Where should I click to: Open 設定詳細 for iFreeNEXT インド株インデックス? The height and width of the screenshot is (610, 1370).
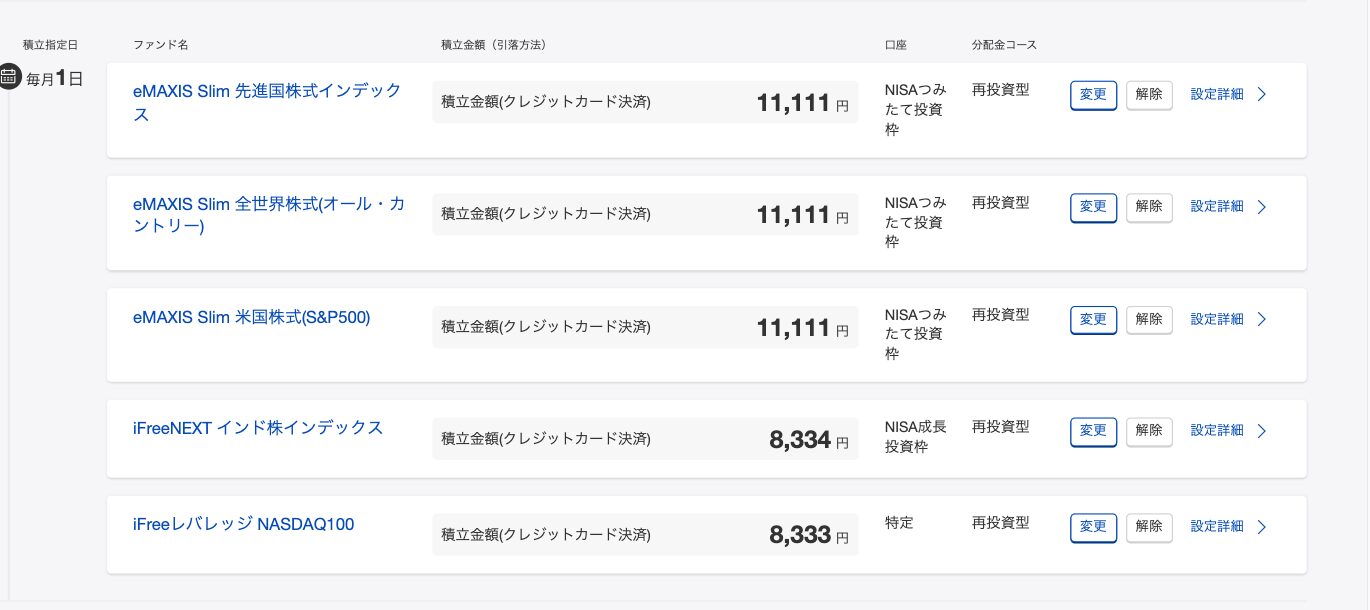[1227, 431]
